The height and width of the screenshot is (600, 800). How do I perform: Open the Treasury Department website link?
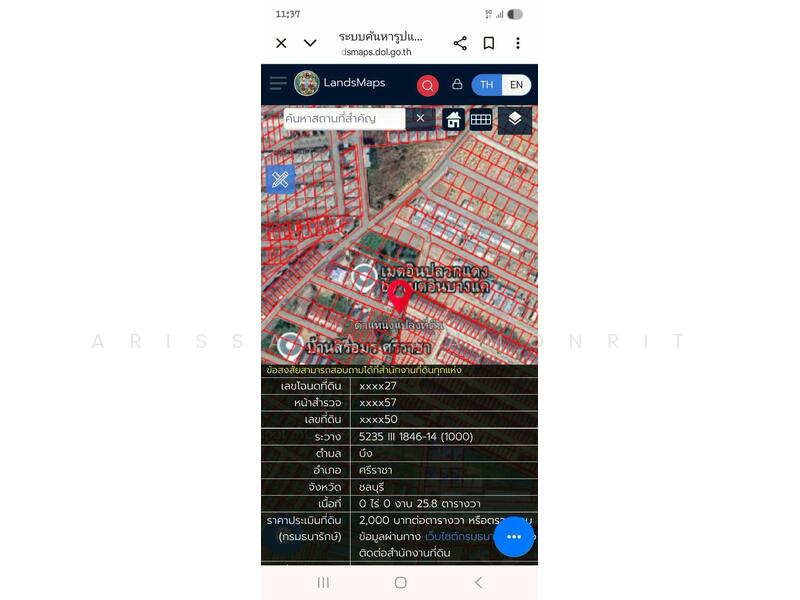460,536
